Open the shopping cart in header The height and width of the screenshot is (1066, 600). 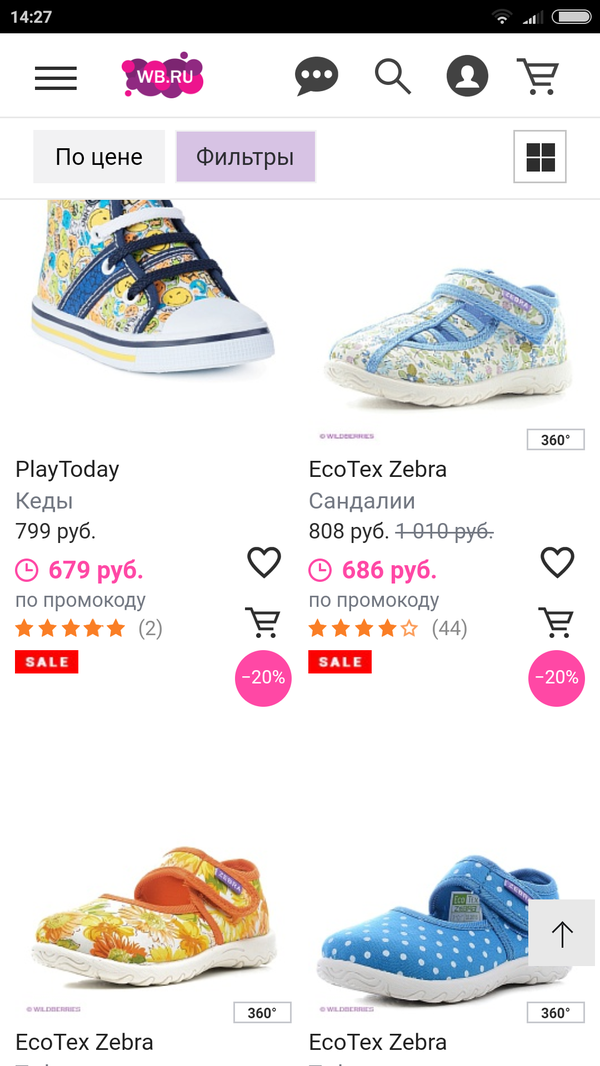537,76
